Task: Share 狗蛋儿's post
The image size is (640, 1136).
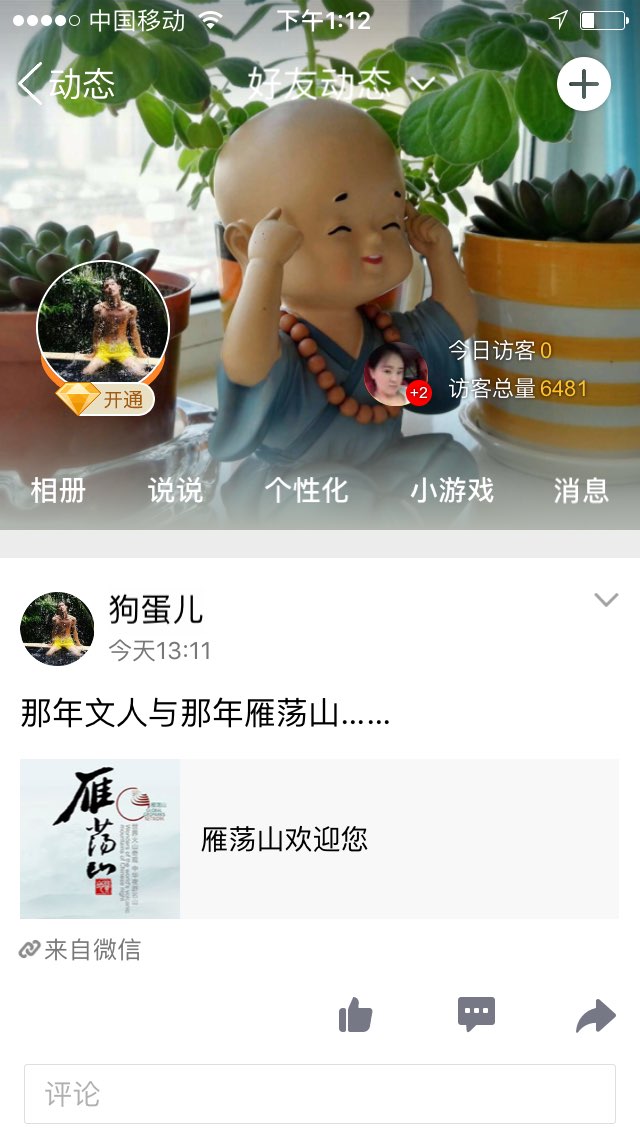Action: [x=596, y=1017]
